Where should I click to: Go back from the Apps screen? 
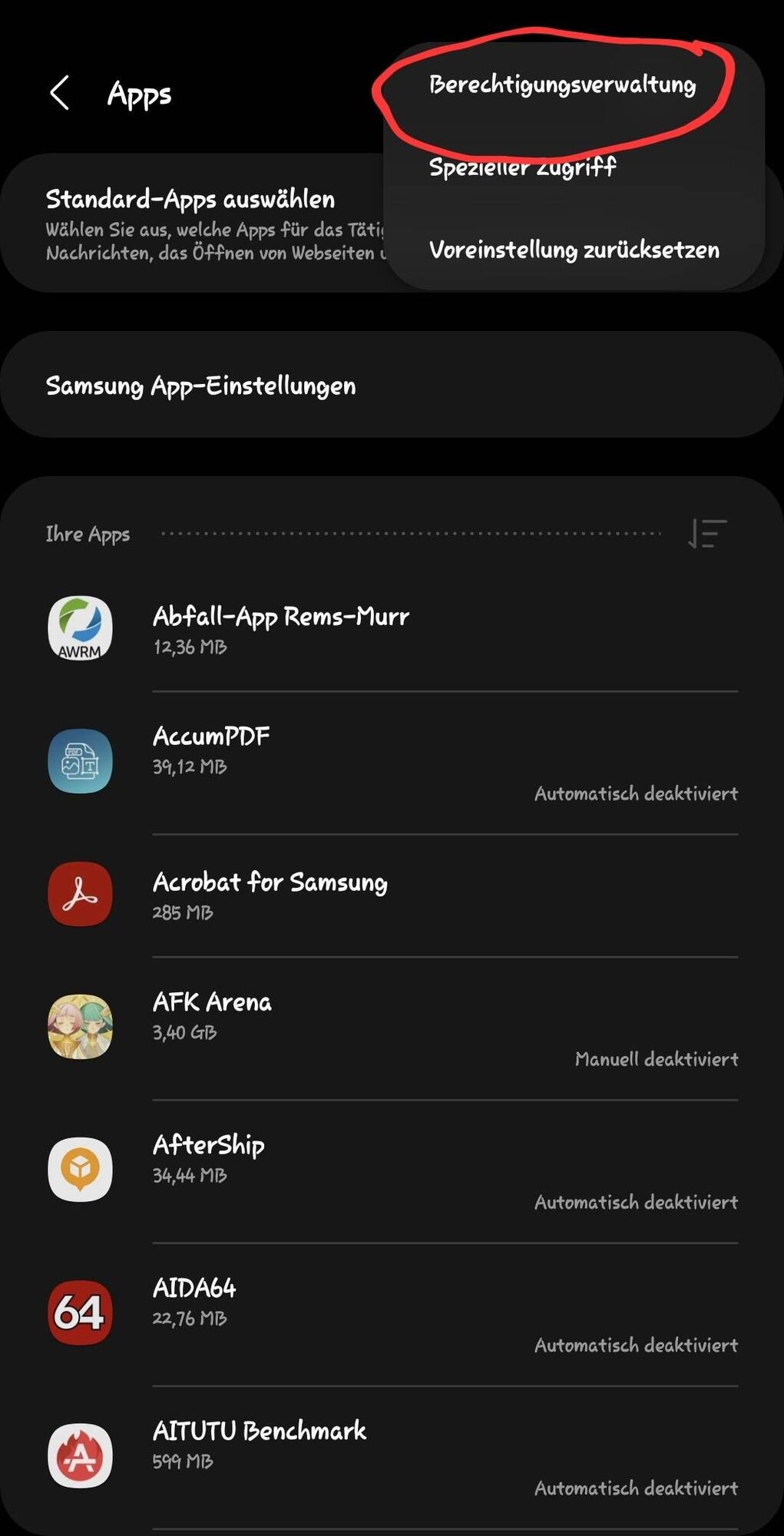60,93
